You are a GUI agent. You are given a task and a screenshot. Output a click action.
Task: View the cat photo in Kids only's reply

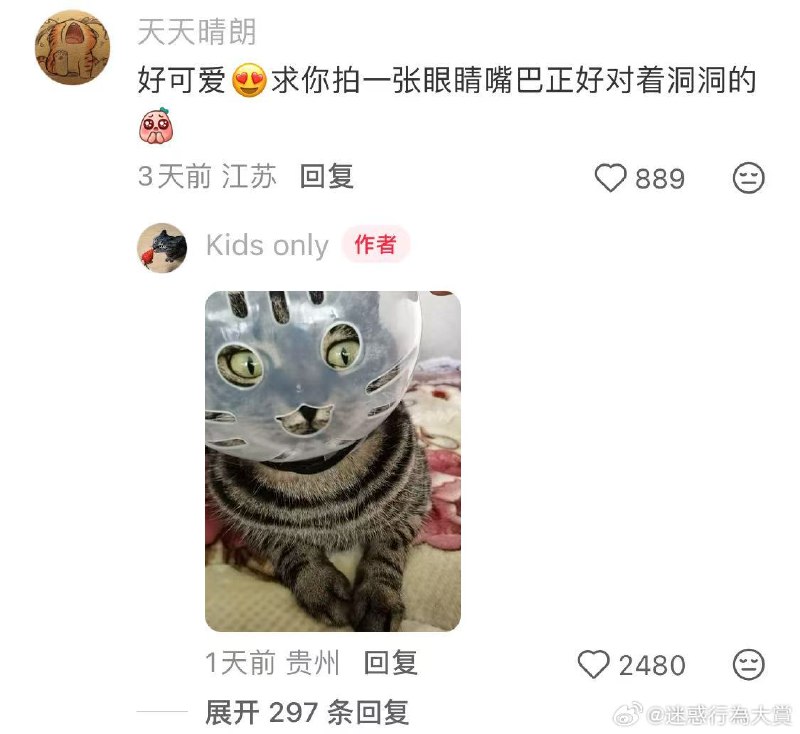pyautogui.click(x=332, y=460)
